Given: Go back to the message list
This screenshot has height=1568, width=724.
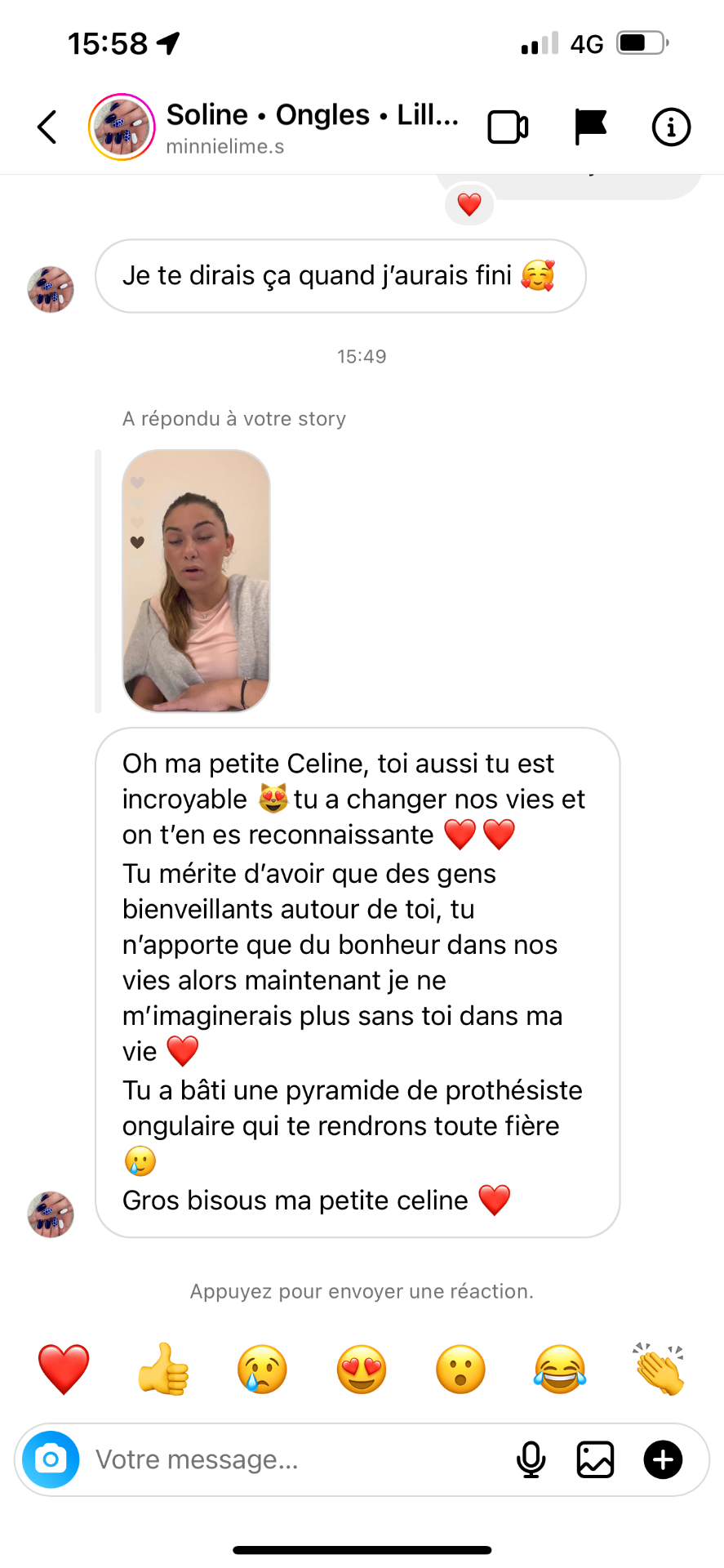Looking at the screenshot, I should pos(47,127).
